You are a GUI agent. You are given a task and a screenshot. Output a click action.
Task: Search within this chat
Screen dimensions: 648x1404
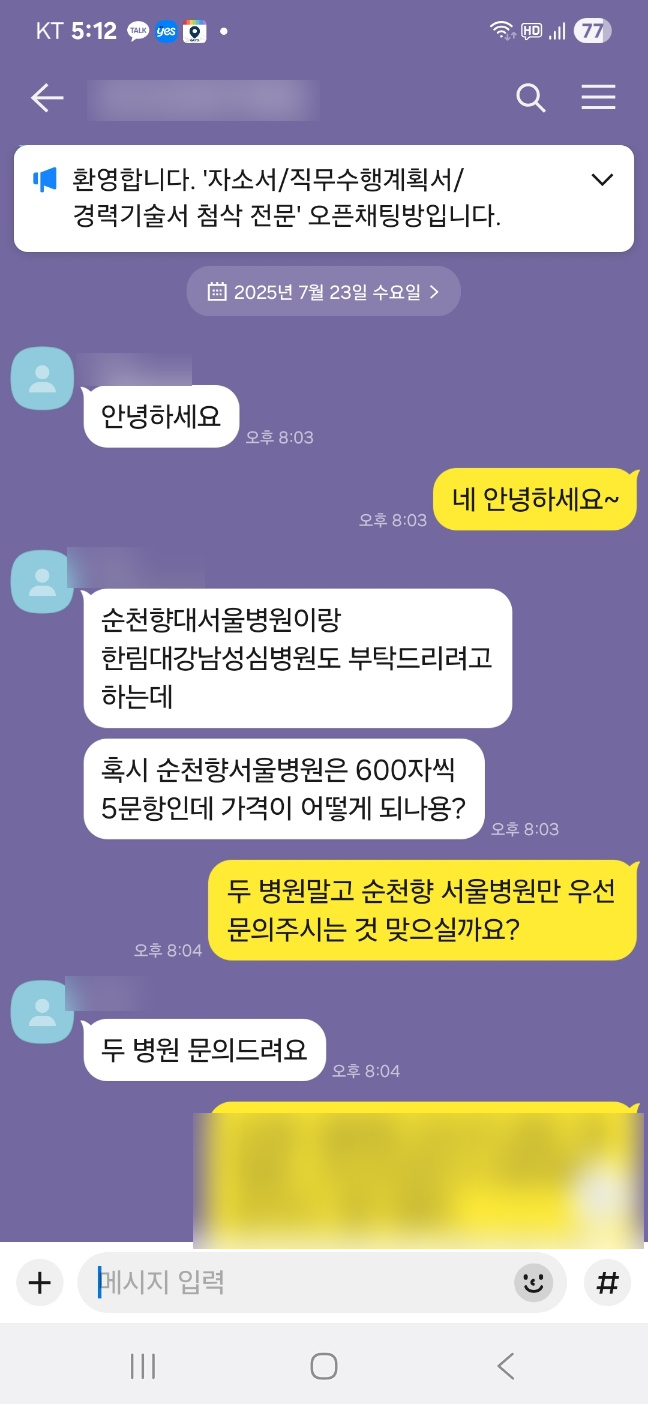pyautogui.click(x=530, y=97)
